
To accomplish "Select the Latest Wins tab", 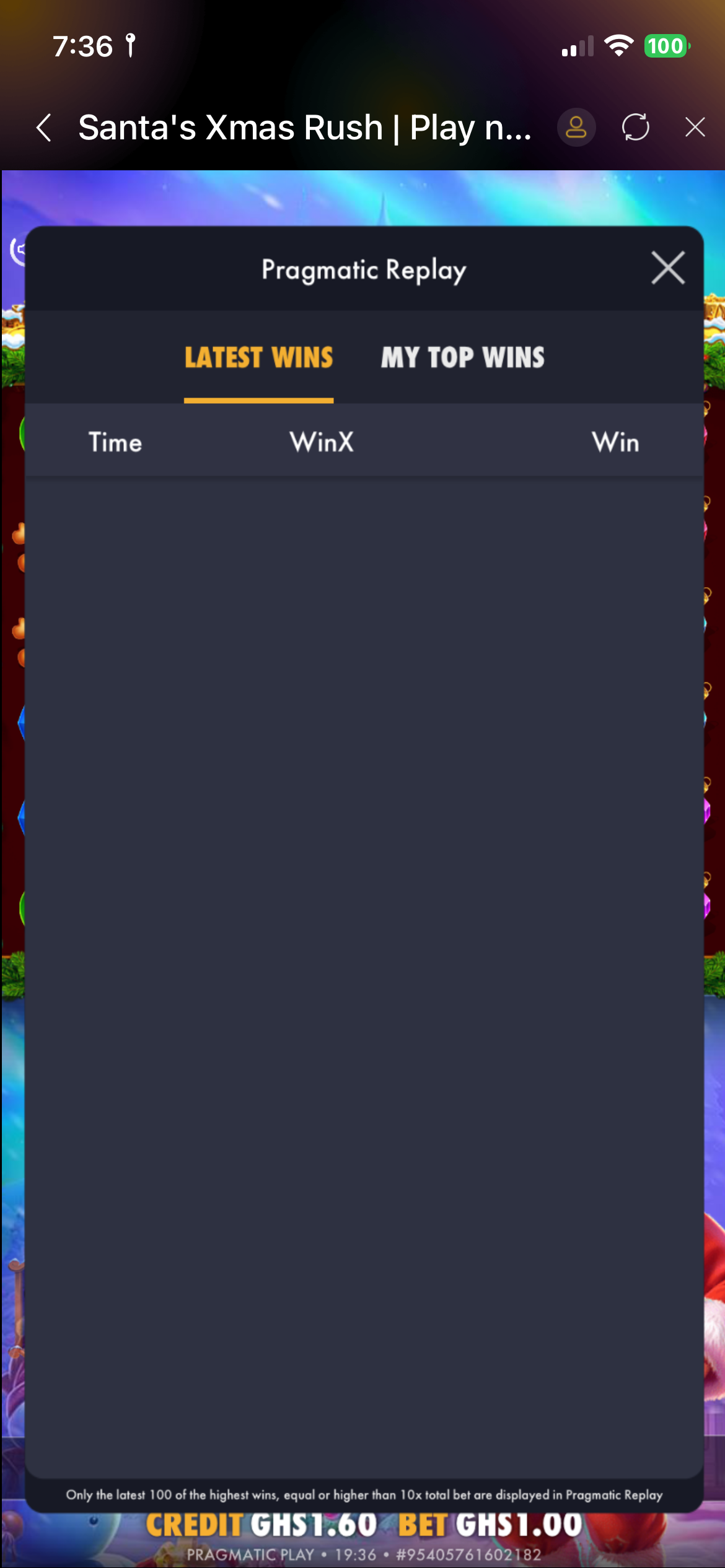I will (x=259, y=358).
